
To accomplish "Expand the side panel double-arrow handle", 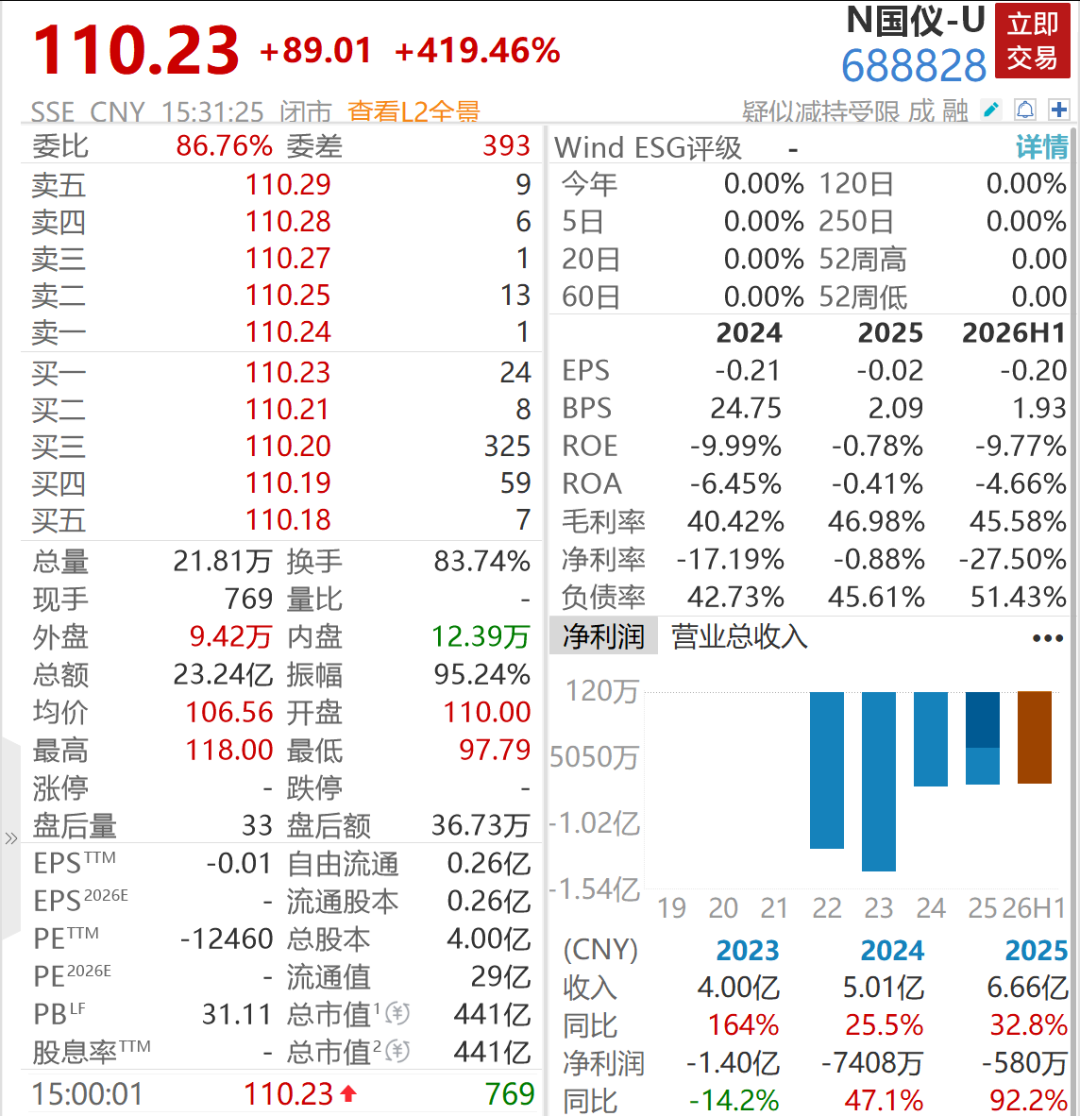I will [11, 838].
